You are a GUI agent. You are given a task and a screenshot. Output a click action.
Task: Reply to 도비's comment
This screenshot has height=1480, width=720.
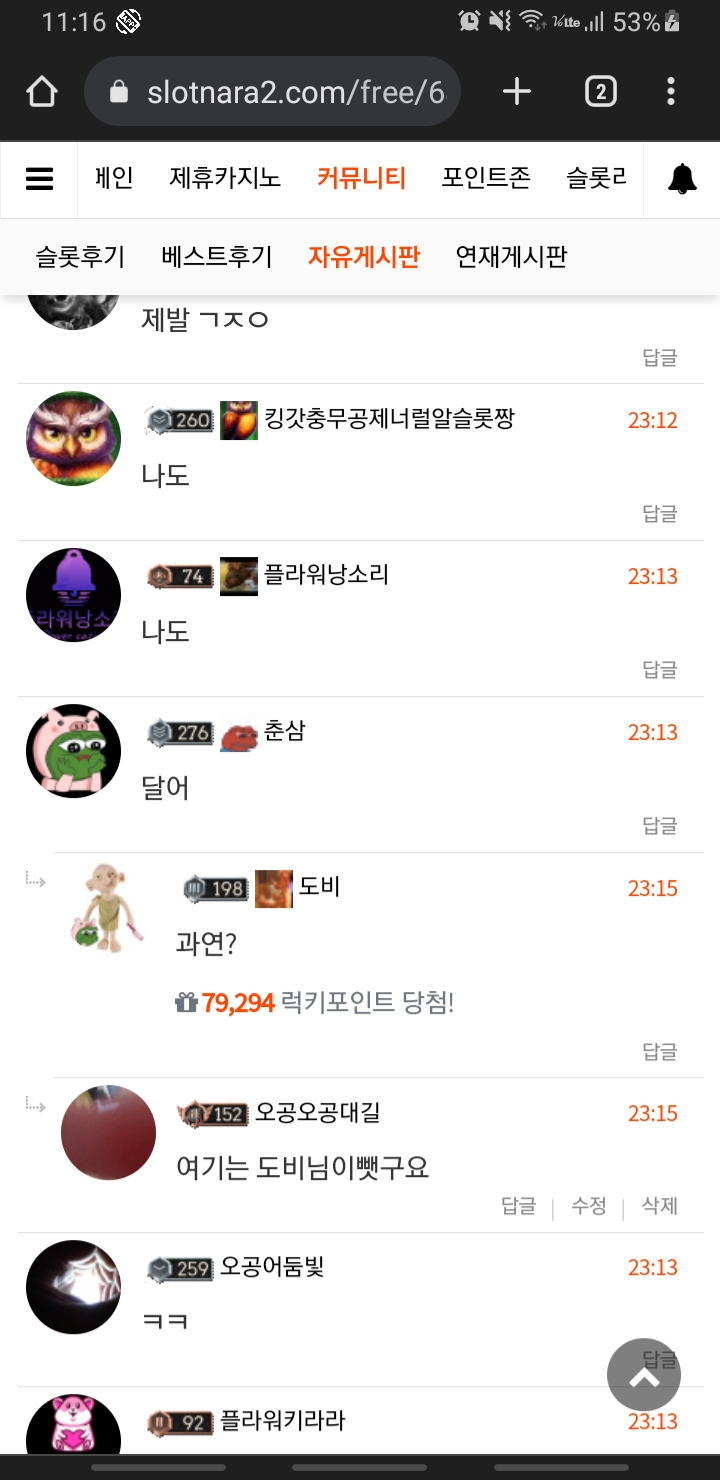click(660, 1051)
